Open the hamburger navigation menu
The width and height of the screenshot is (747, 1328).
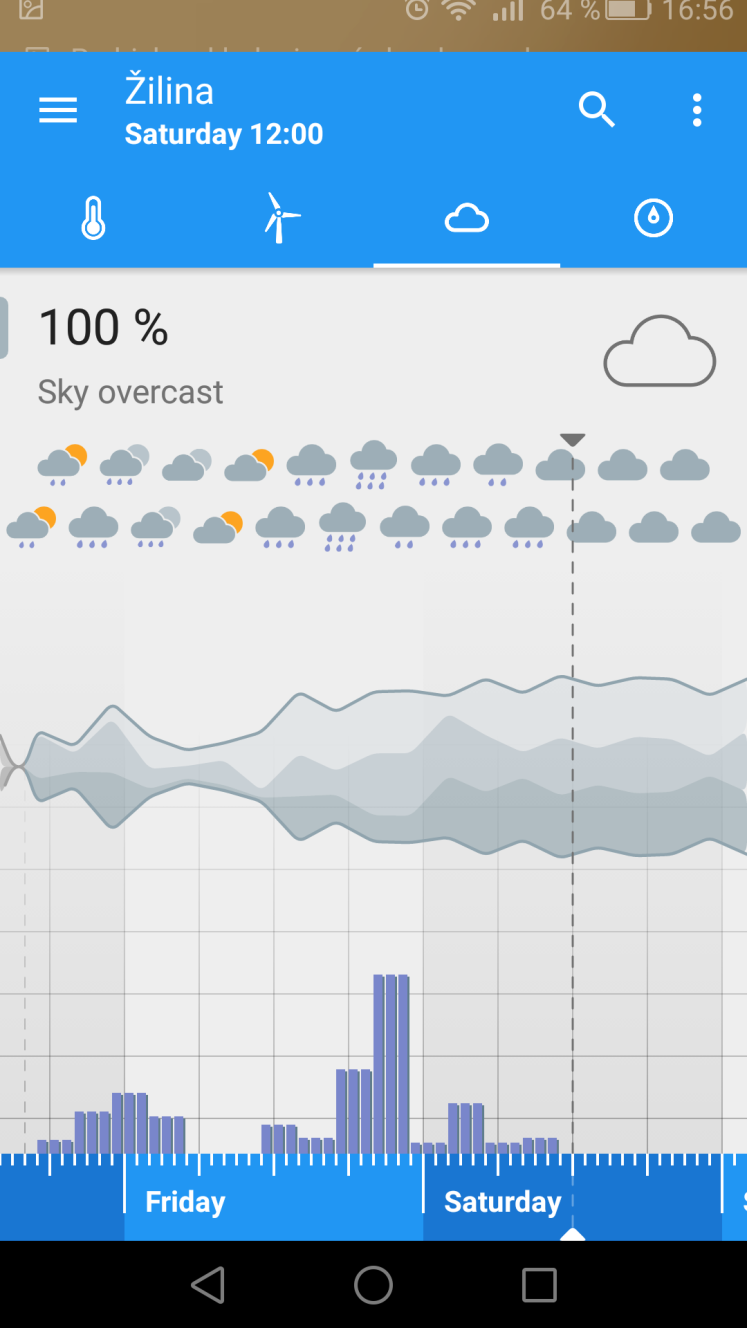58,110
